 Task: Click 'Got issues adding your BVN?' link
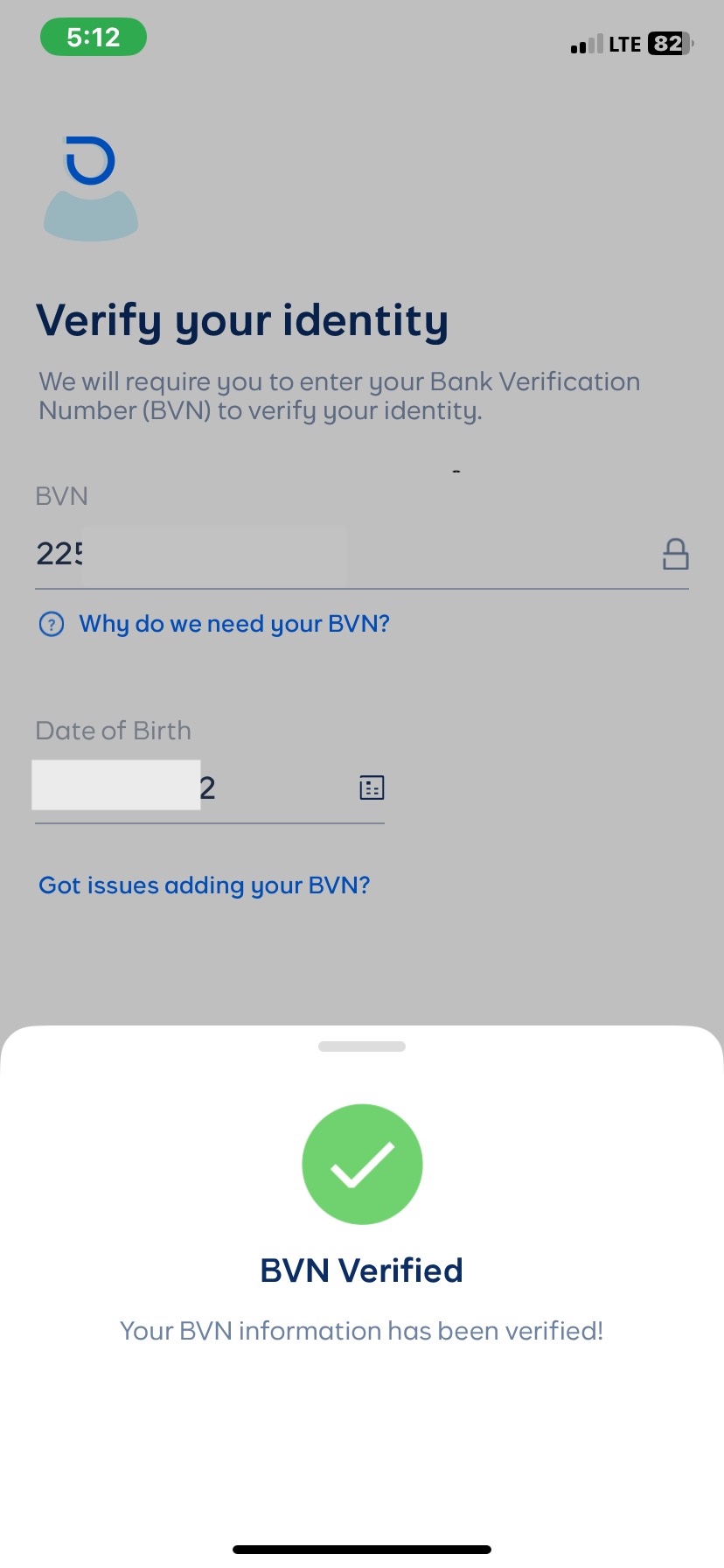(204, 885)
